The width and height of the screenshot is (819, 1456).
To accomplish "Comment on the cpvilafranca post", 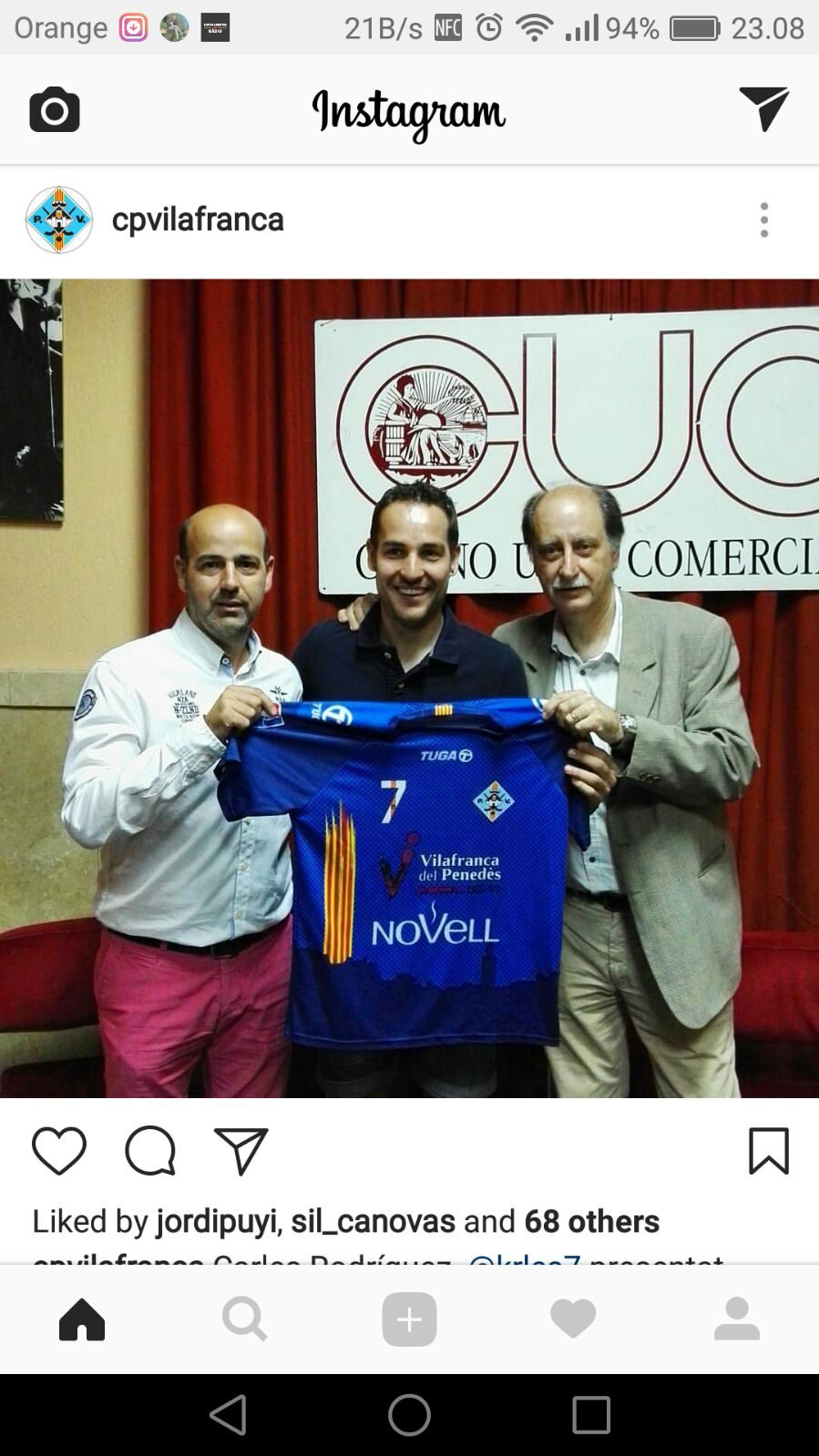I will 150,1151.
